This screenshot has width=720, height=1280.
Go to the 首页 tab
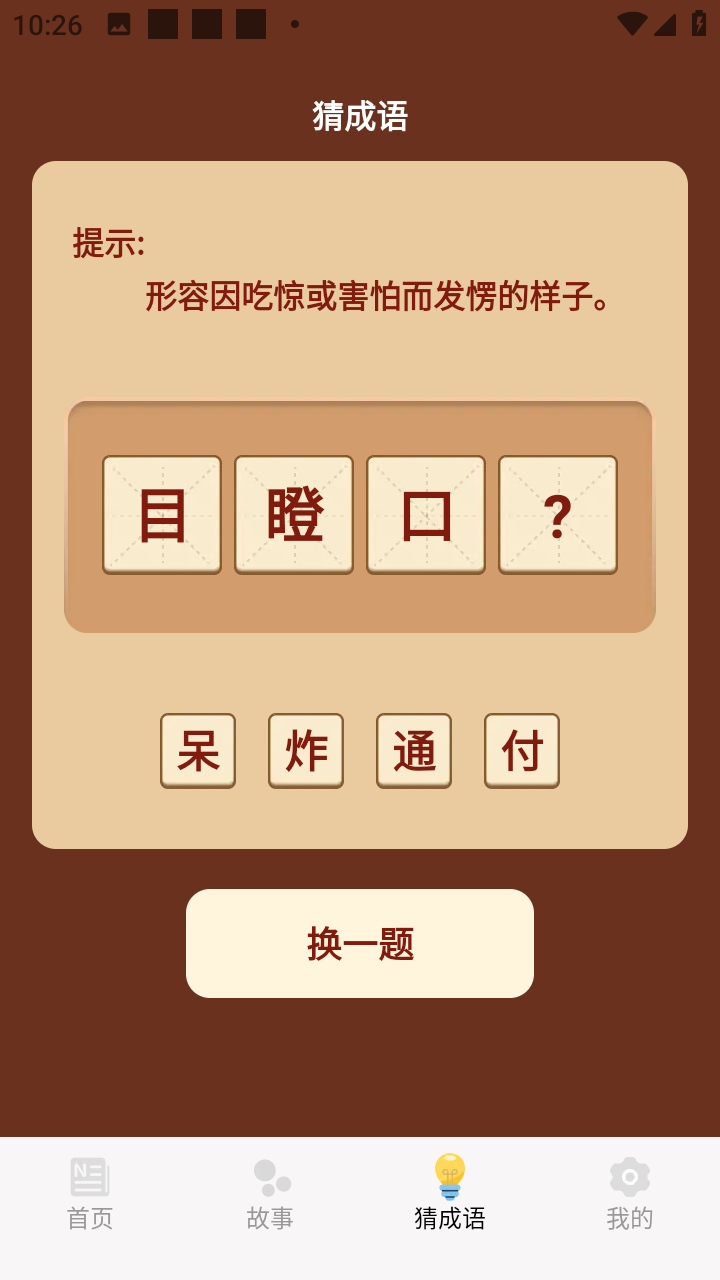(x=90, y=1194)
